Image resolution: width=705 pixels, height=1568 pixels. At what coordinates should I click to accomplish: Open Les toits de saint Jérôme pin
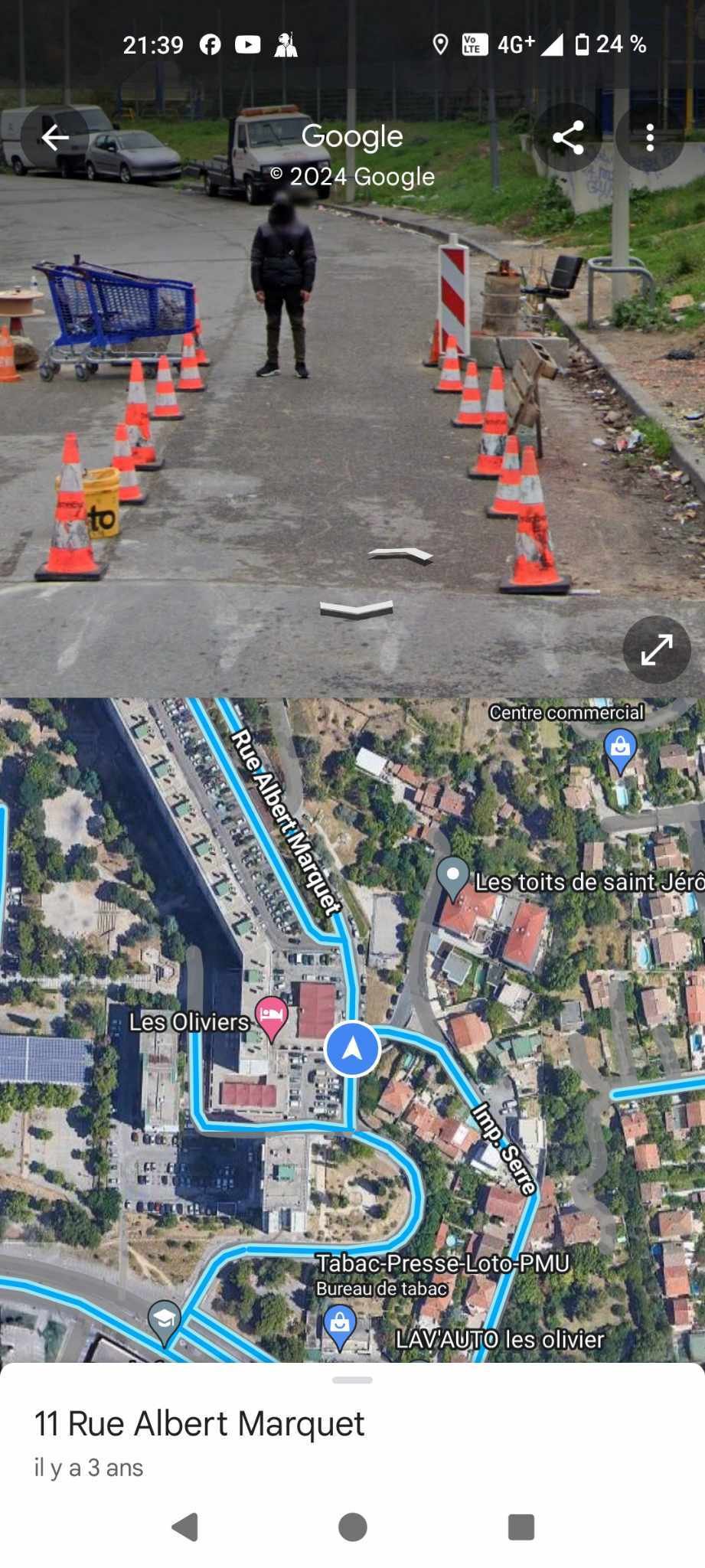tap(453, 876)
